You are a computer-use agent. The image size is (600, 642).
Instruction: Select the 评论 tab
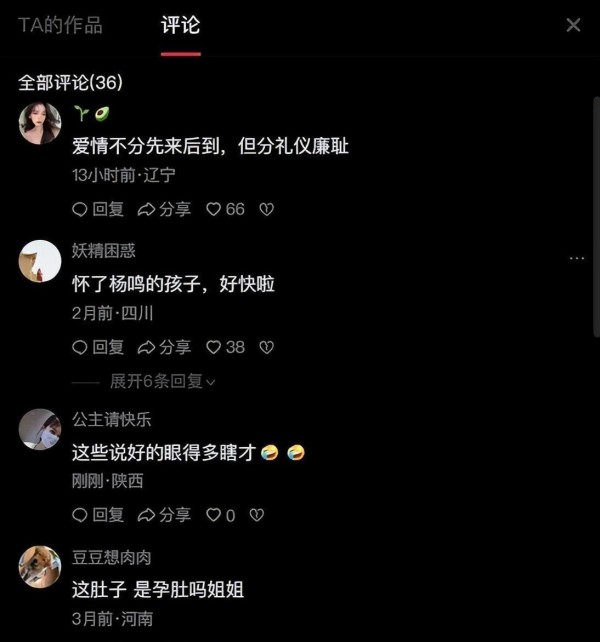(x=181, y=25)
